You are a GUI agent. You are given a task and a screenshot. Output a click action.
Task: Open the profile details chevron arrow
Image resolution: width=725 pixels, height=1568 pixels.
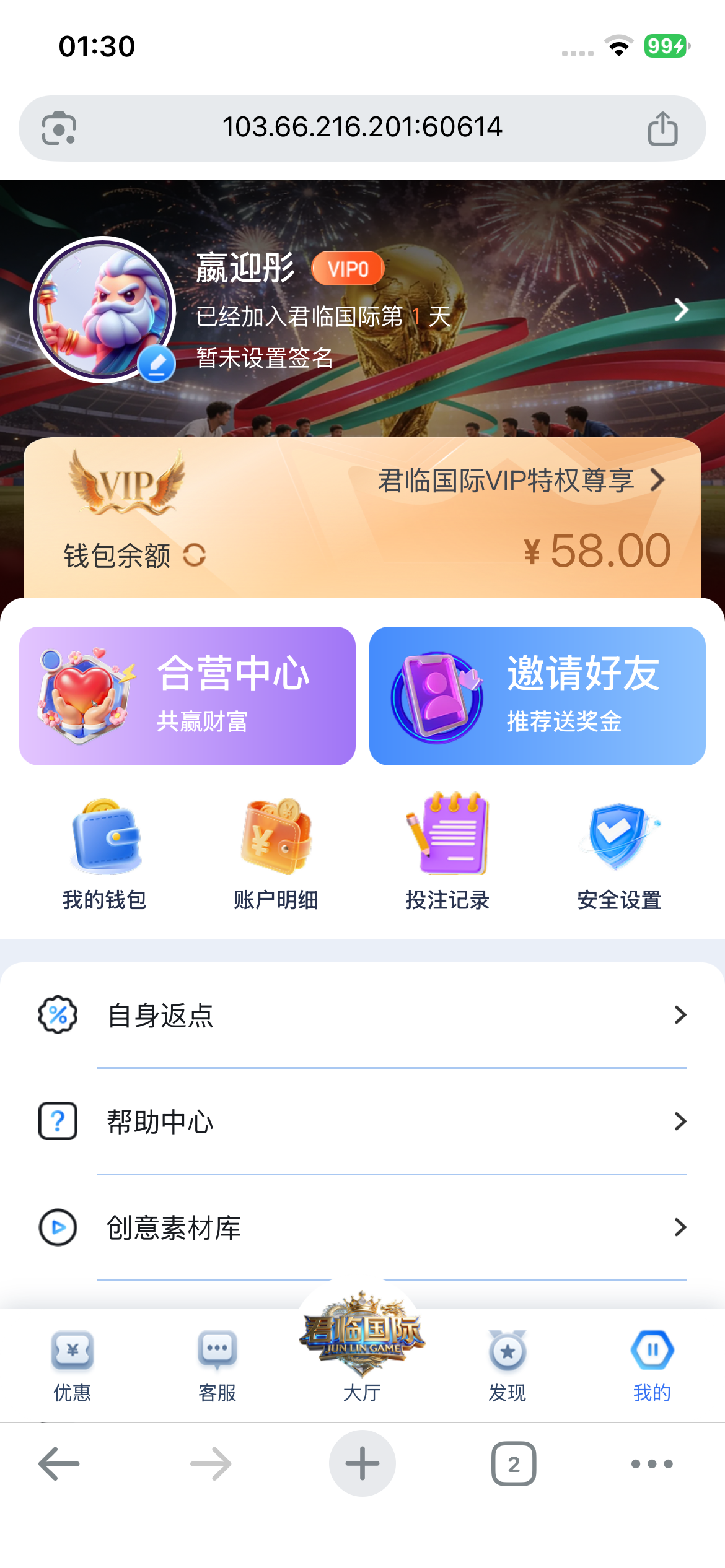point(681,310)
